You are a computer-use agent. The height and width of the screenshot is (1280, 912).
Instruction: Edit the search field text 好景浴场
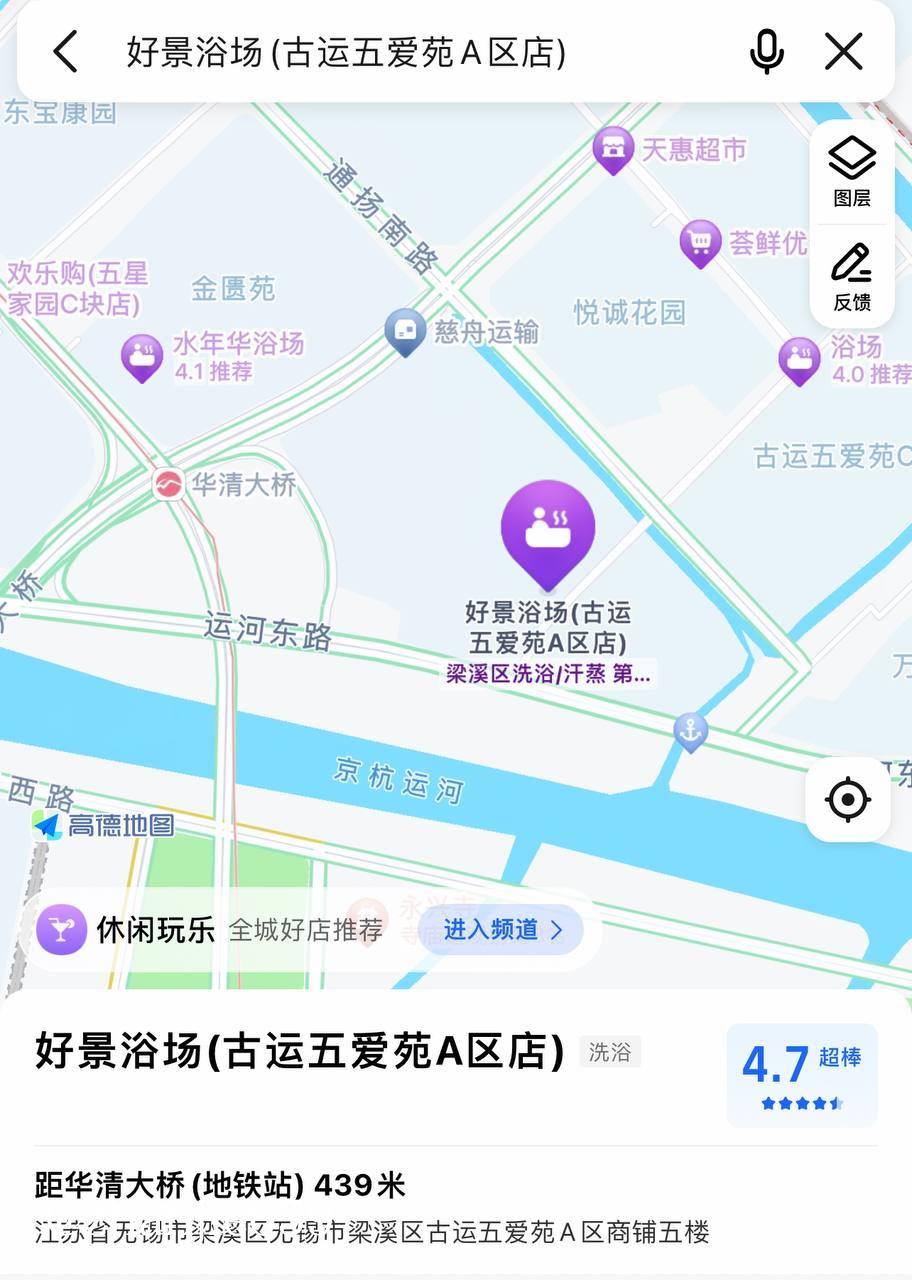click(345, 52)
